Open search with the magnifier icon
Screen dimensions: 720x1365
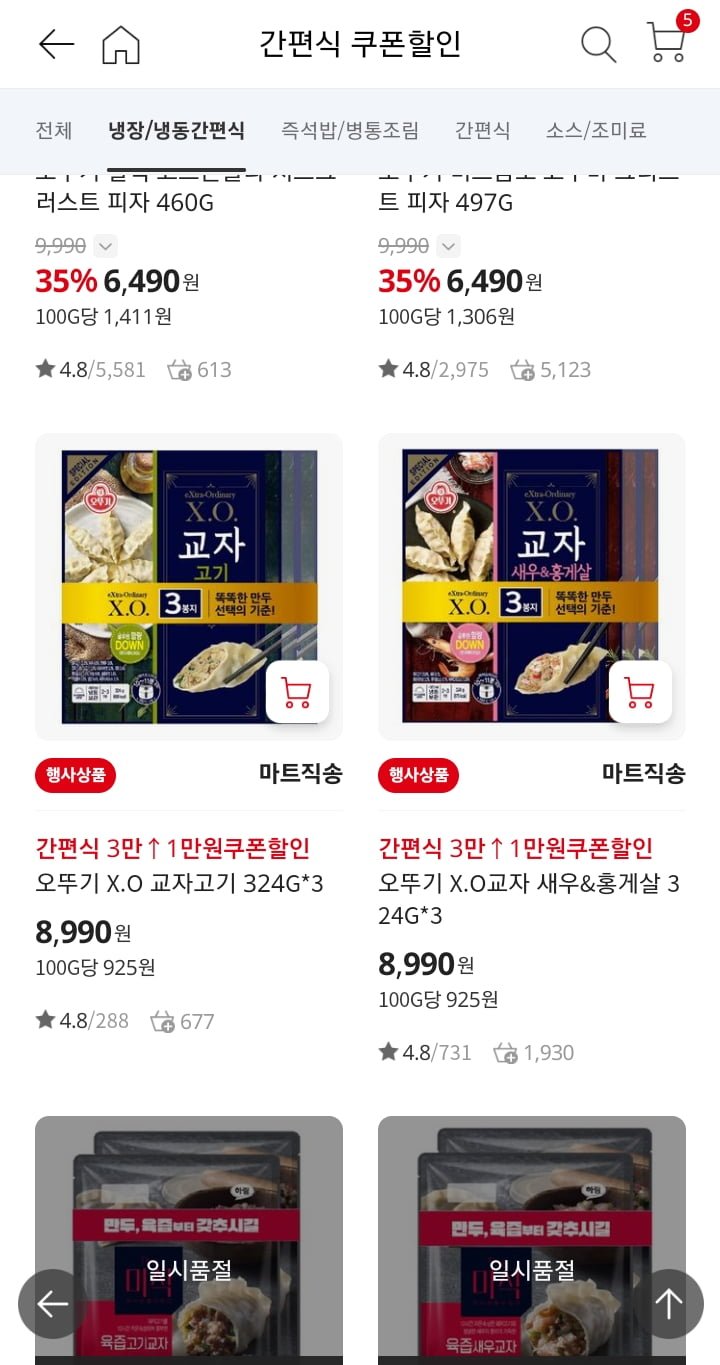point(598,44)
